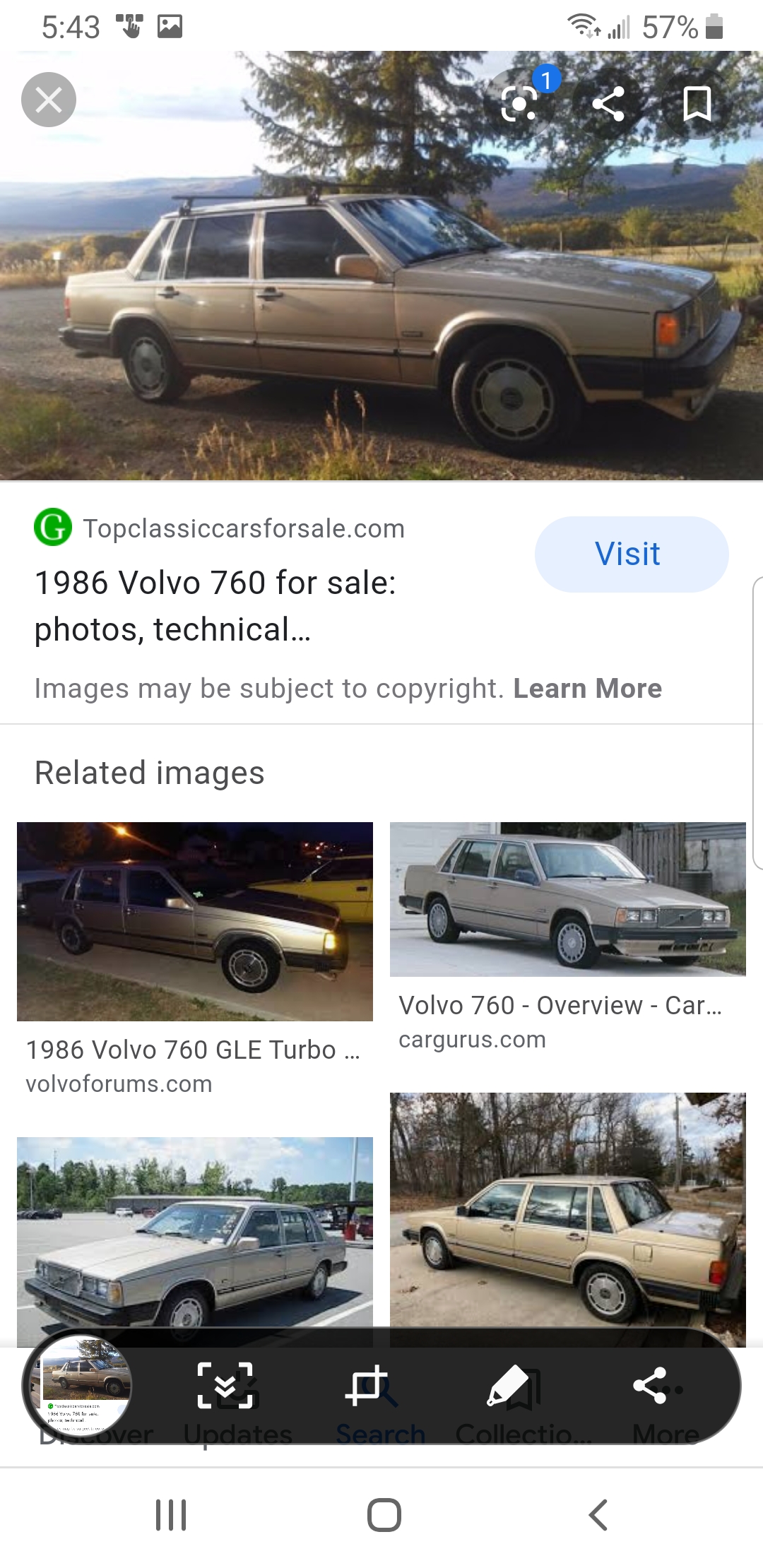Go to the home screen
Screen dimensions: 763x1568
click(x=384, y=1515)
